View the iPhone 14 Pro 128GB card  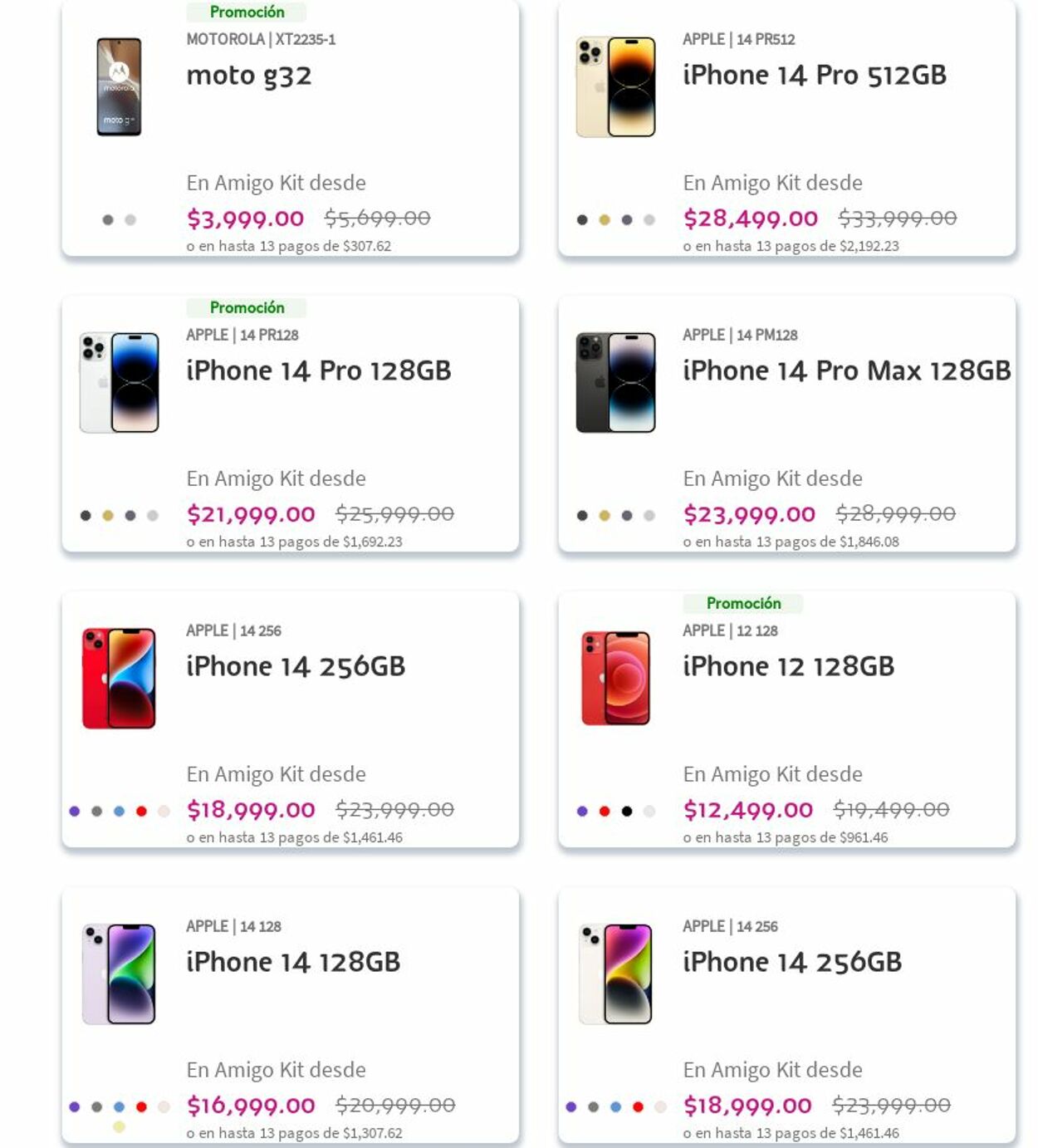318,370
